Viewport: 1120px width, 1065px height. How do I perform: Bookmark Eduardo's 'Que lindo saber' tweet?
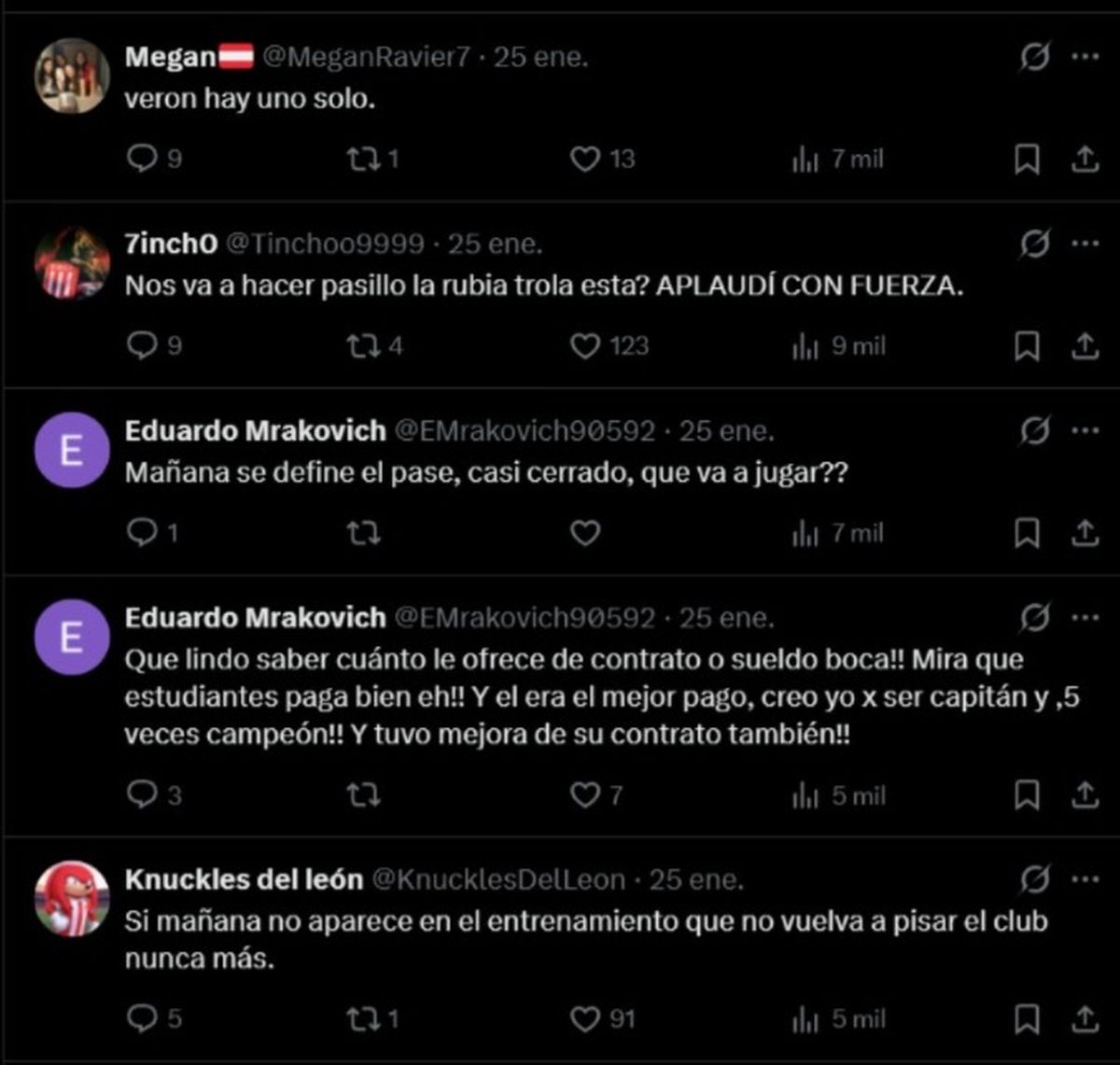coord(1027,795)
